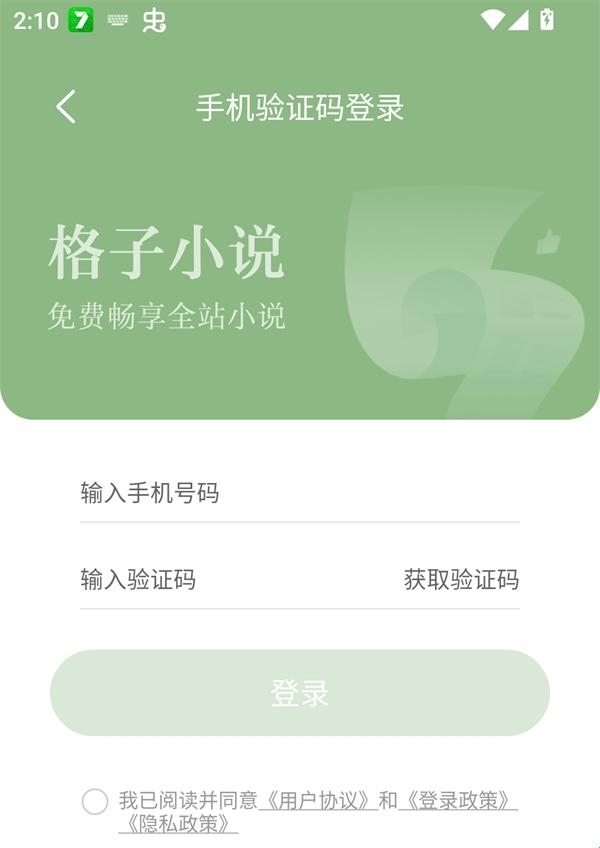Screen dimensions: 600x848
Task: View the 《隐私政策》 link
Action: point(179,824)
